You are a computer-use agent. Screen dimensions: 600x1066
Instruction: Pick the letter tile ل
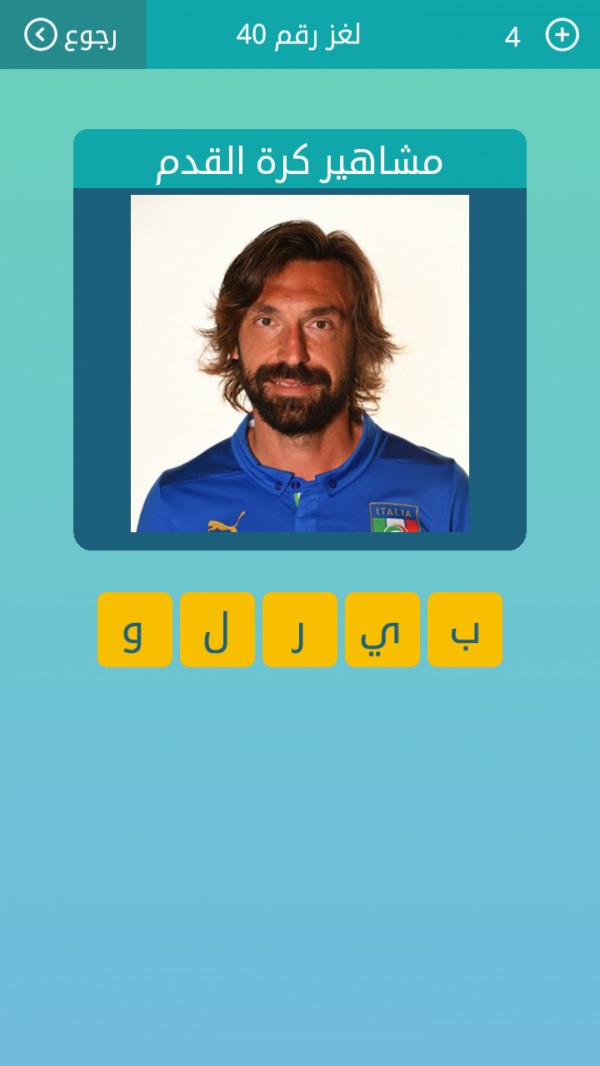point(217,630)
